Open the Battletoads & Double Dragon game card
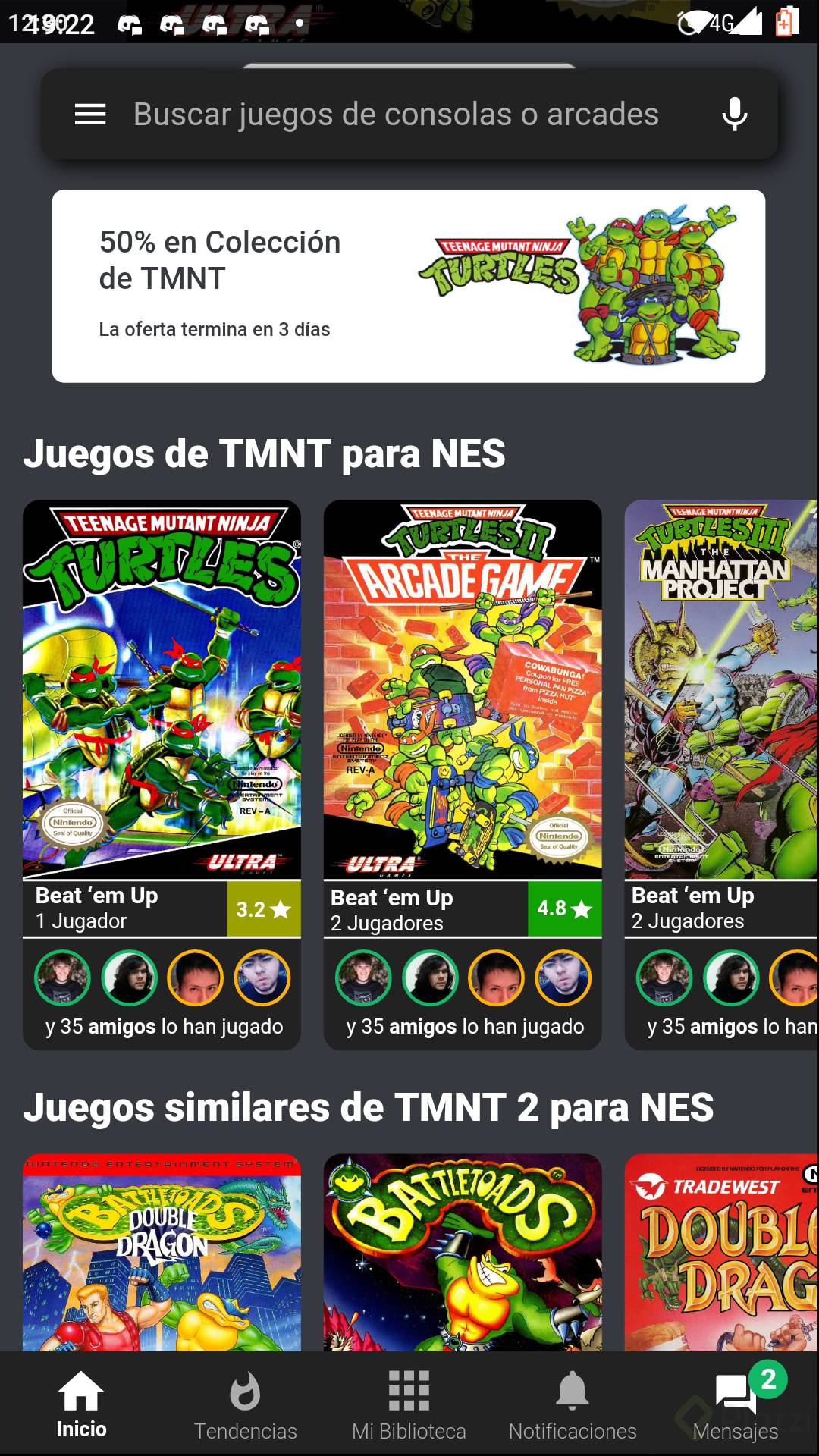 click(162, 1253)
